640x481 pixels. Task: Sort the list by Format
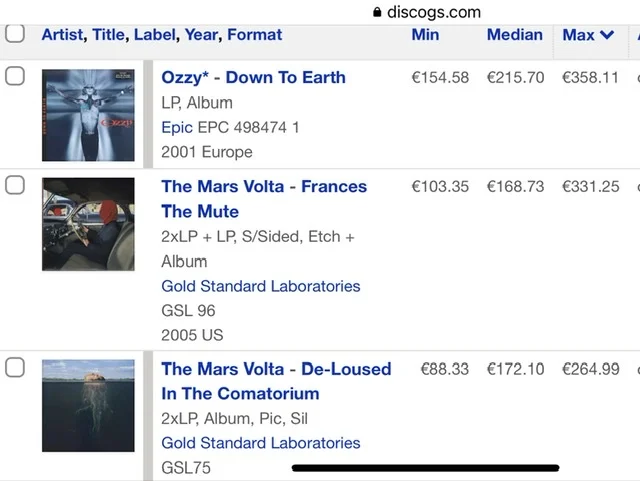[x=254, y=34]
